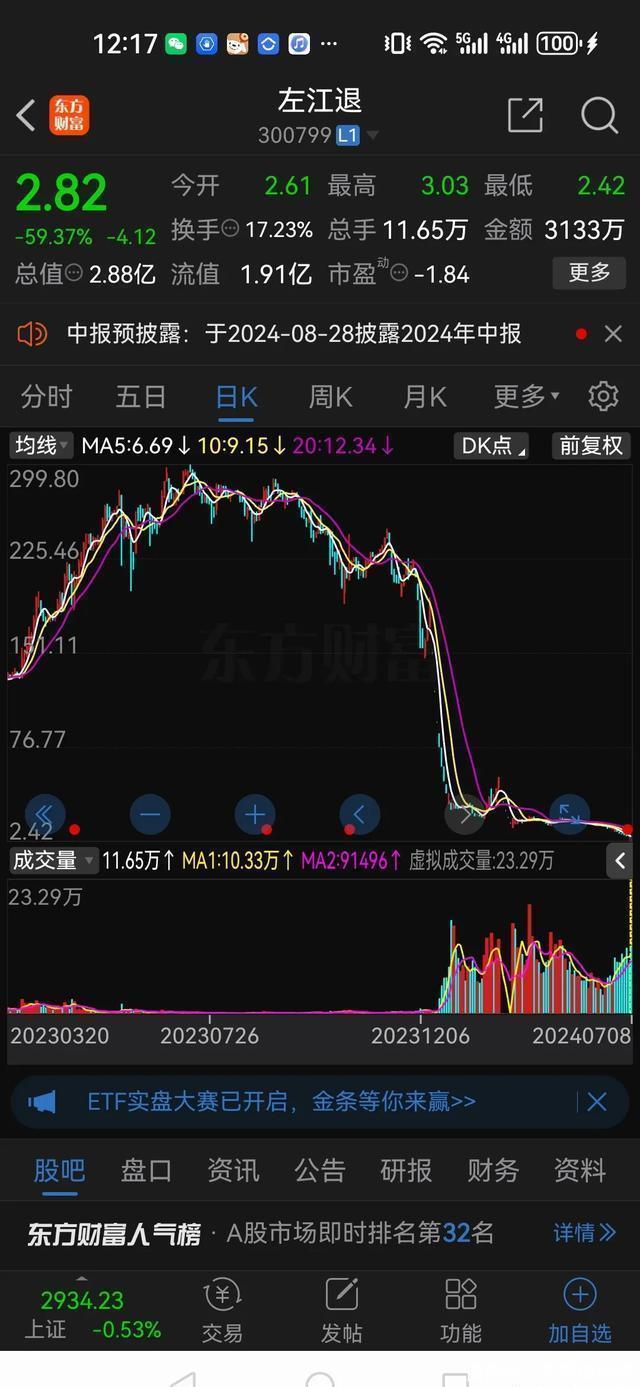
Task: View 详情 of 东方财富人气榜
Action: tap(584, 1233)
